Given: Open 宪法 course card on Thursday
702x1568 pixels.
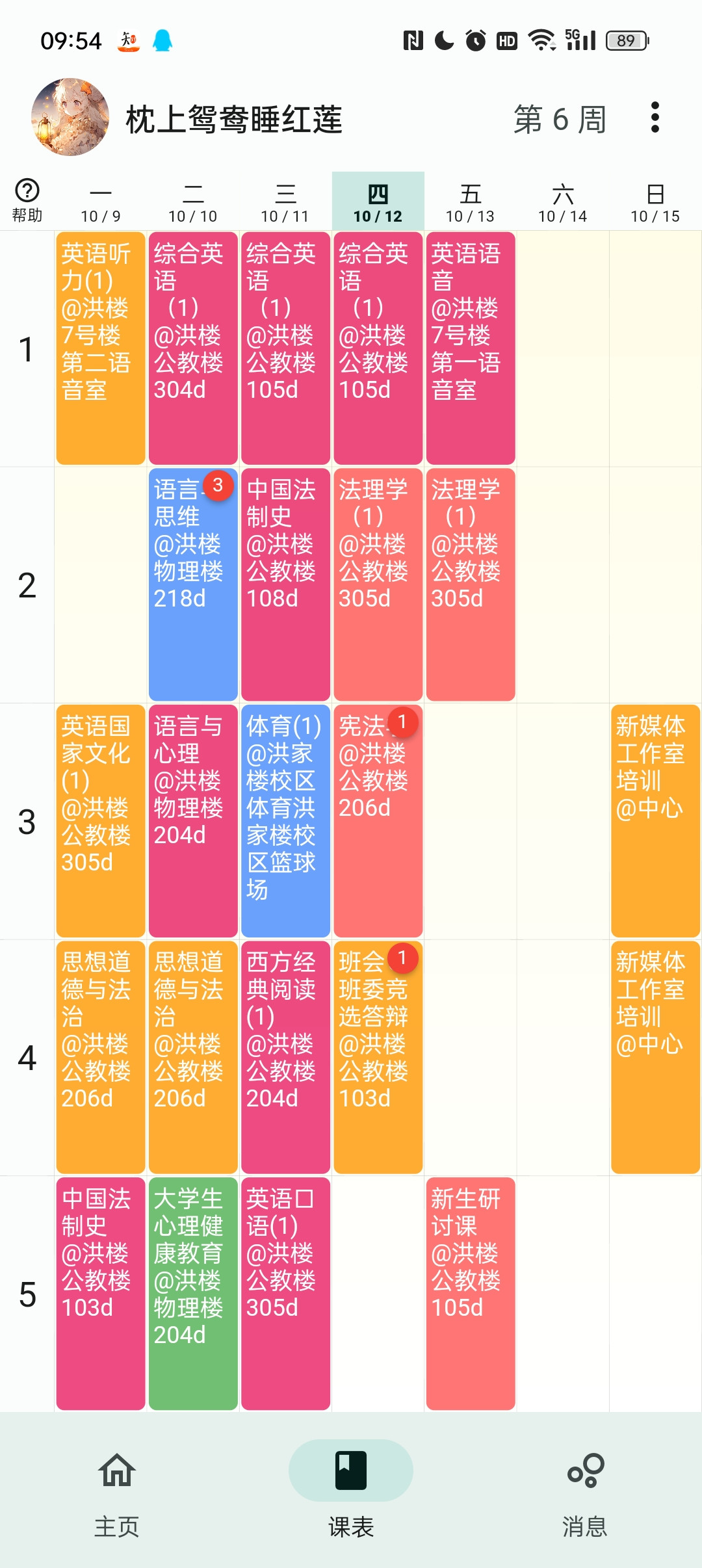Looking at the screenshot, I should (378, 820).
